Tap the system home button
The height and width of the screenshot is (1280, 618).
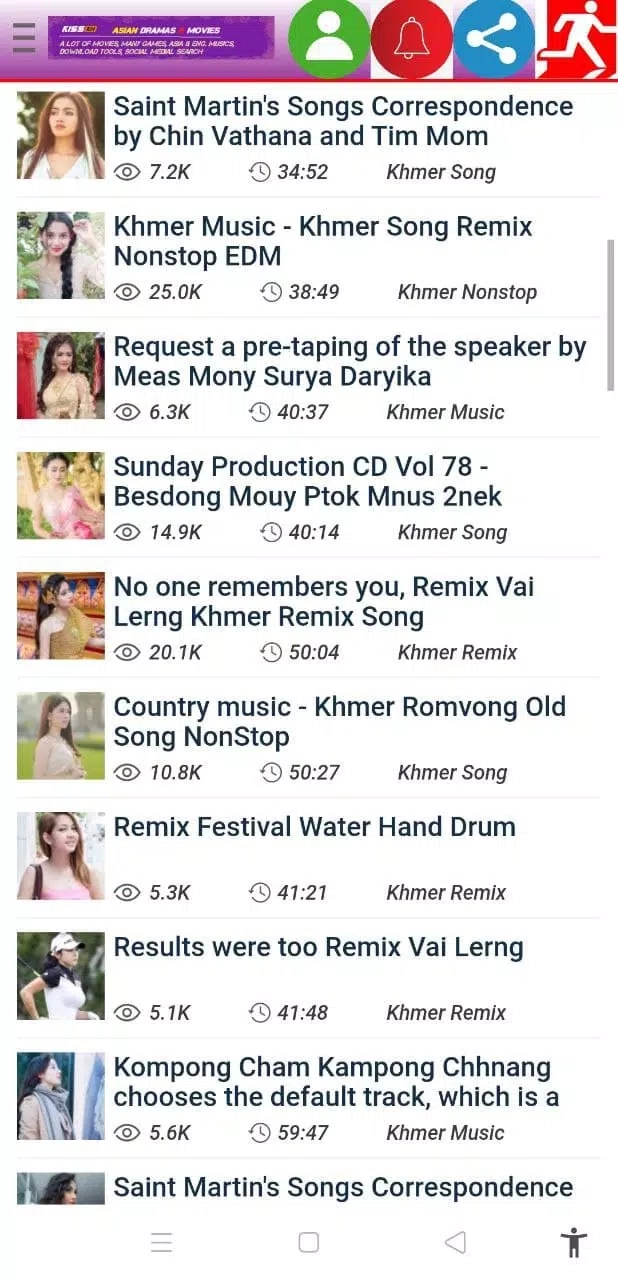[x=309, y=1242]
